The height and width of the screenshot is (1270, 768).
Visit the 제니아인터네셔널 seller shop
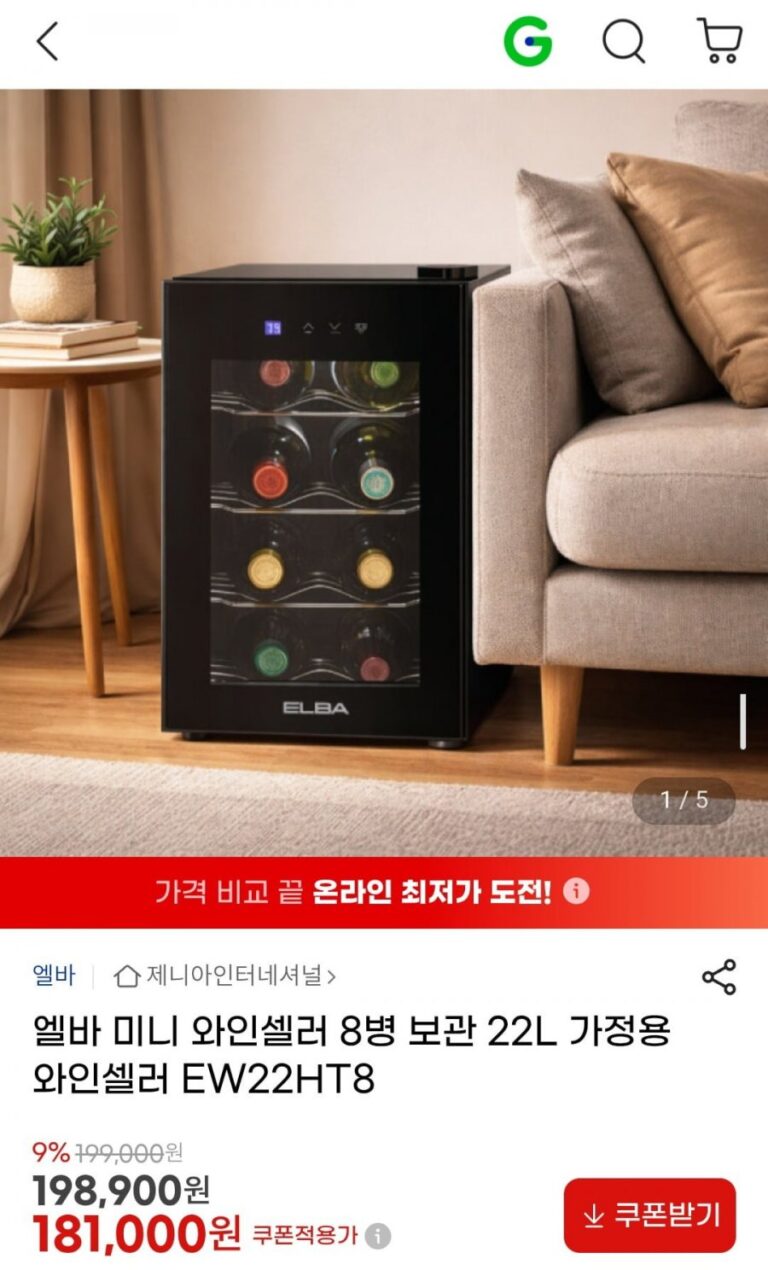coord(226,975)
